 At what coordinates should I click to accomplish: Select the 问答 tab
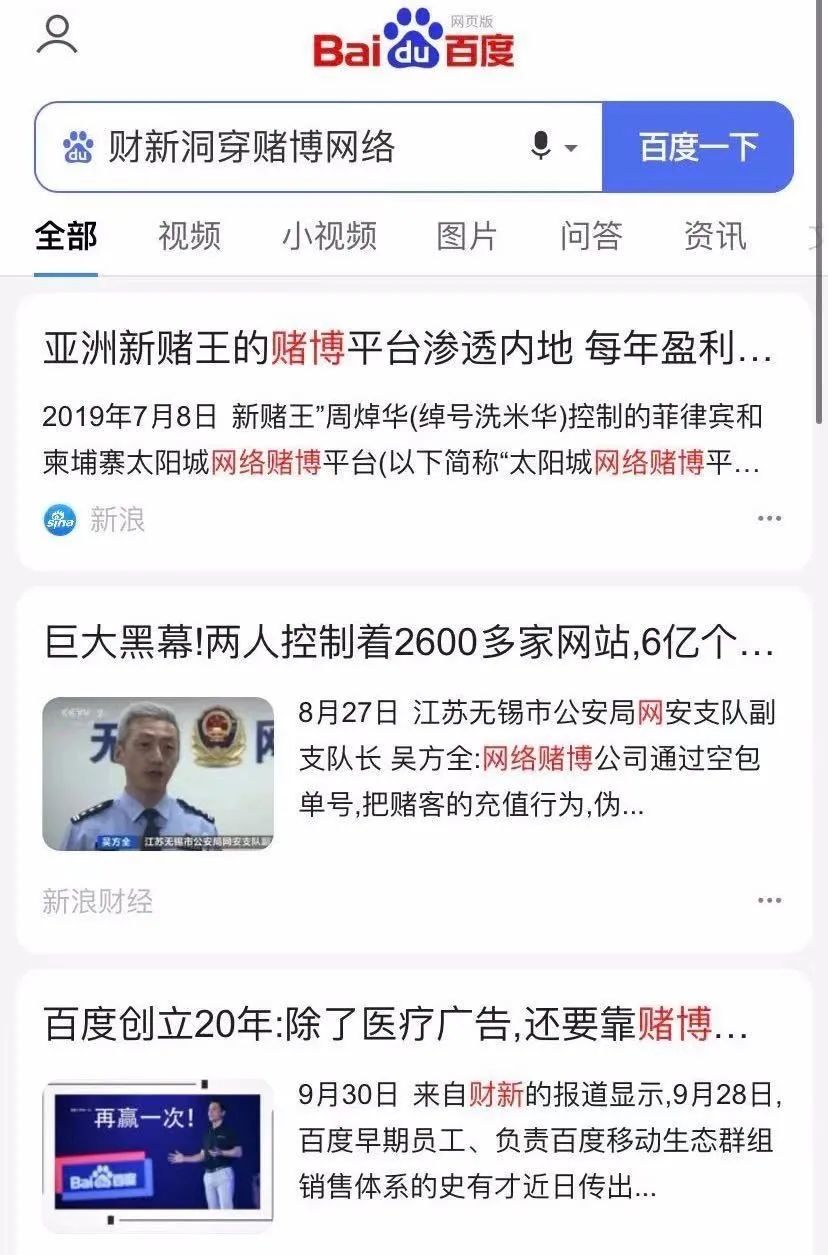[590, 237]
